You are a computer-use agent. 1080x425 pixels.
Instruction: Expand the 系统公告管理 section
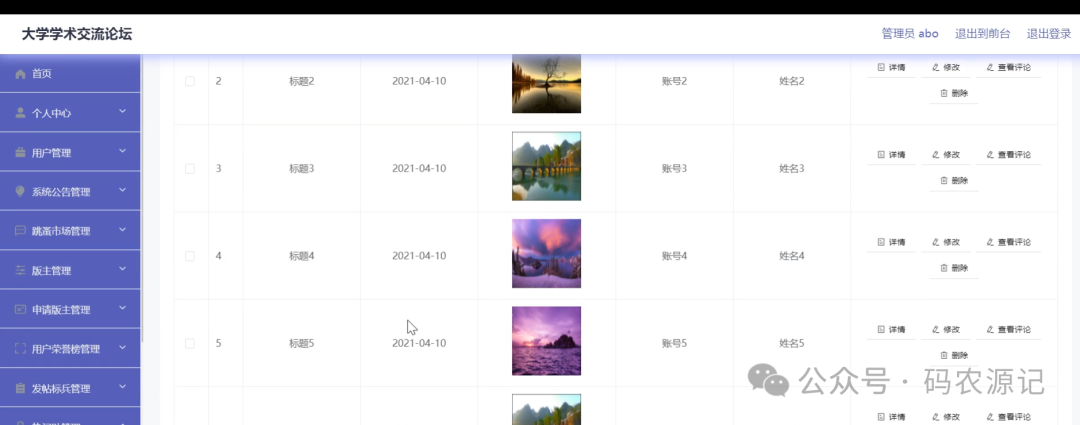point(70,191)
